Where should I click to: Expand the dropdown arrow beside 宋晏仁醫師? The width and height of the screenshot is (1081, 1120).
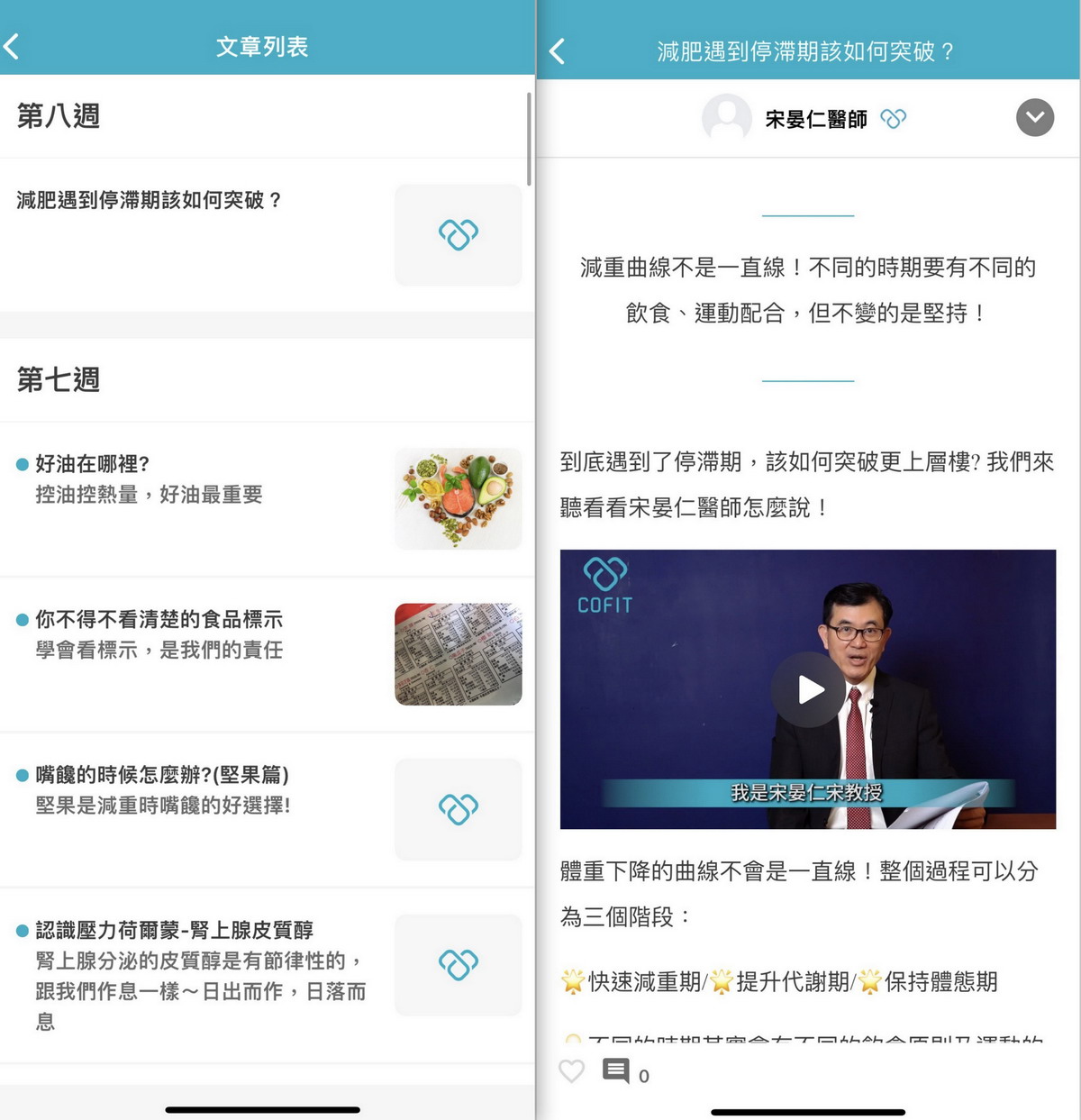(x=1034, y=117)
